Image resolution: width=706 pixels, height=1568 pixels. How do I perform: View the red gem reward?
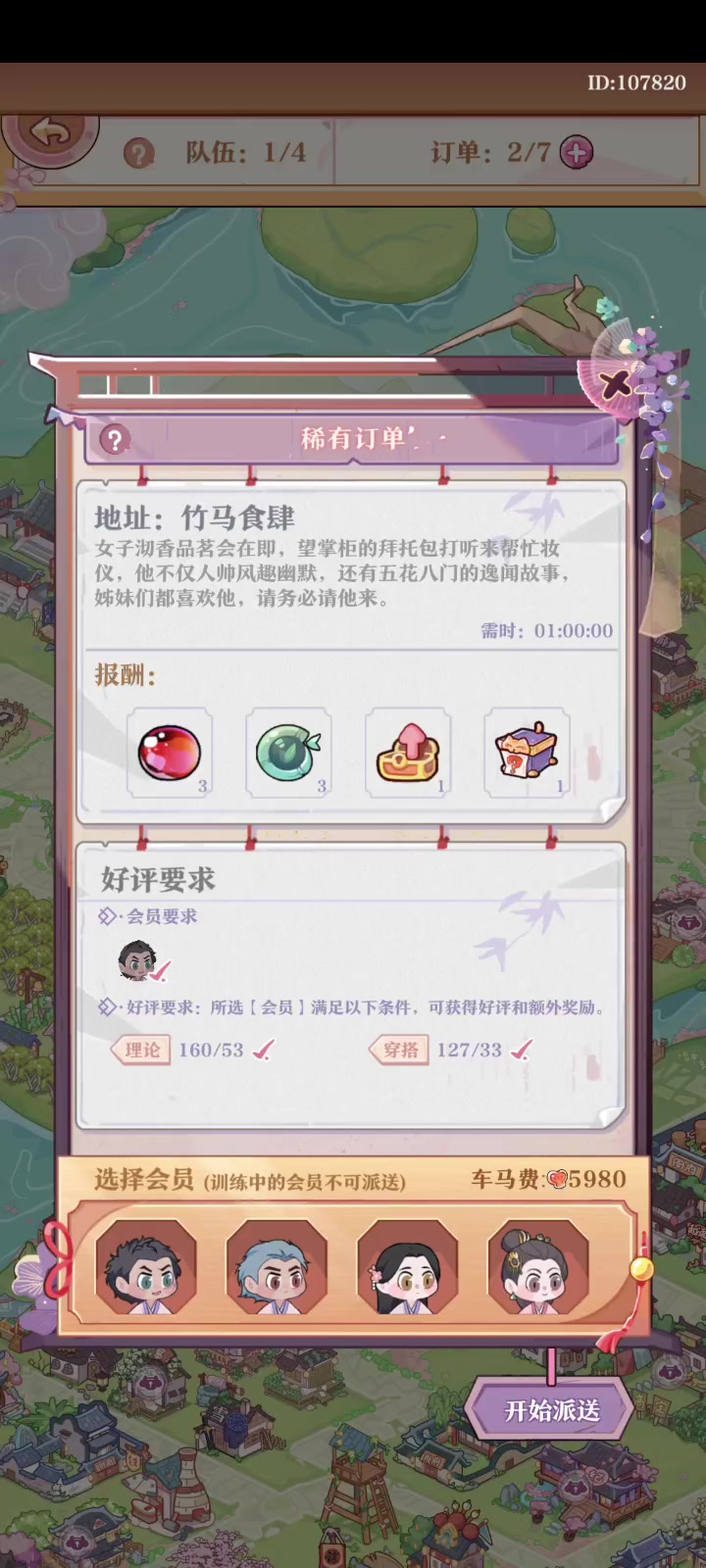pyautogui.click(x=170, y=753)
